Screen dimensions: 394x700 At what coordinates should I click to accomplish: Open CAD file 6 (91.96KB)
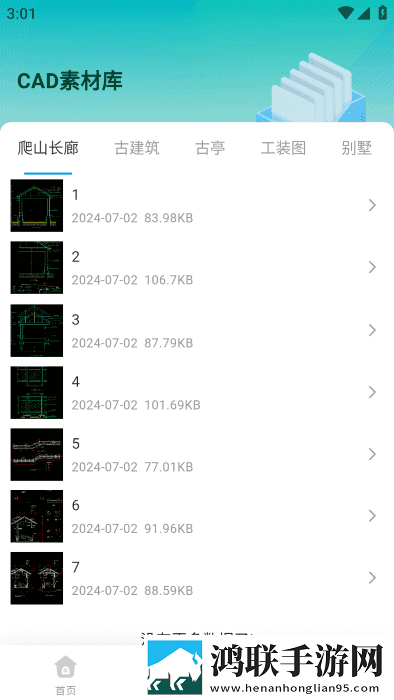click(197, 517)
